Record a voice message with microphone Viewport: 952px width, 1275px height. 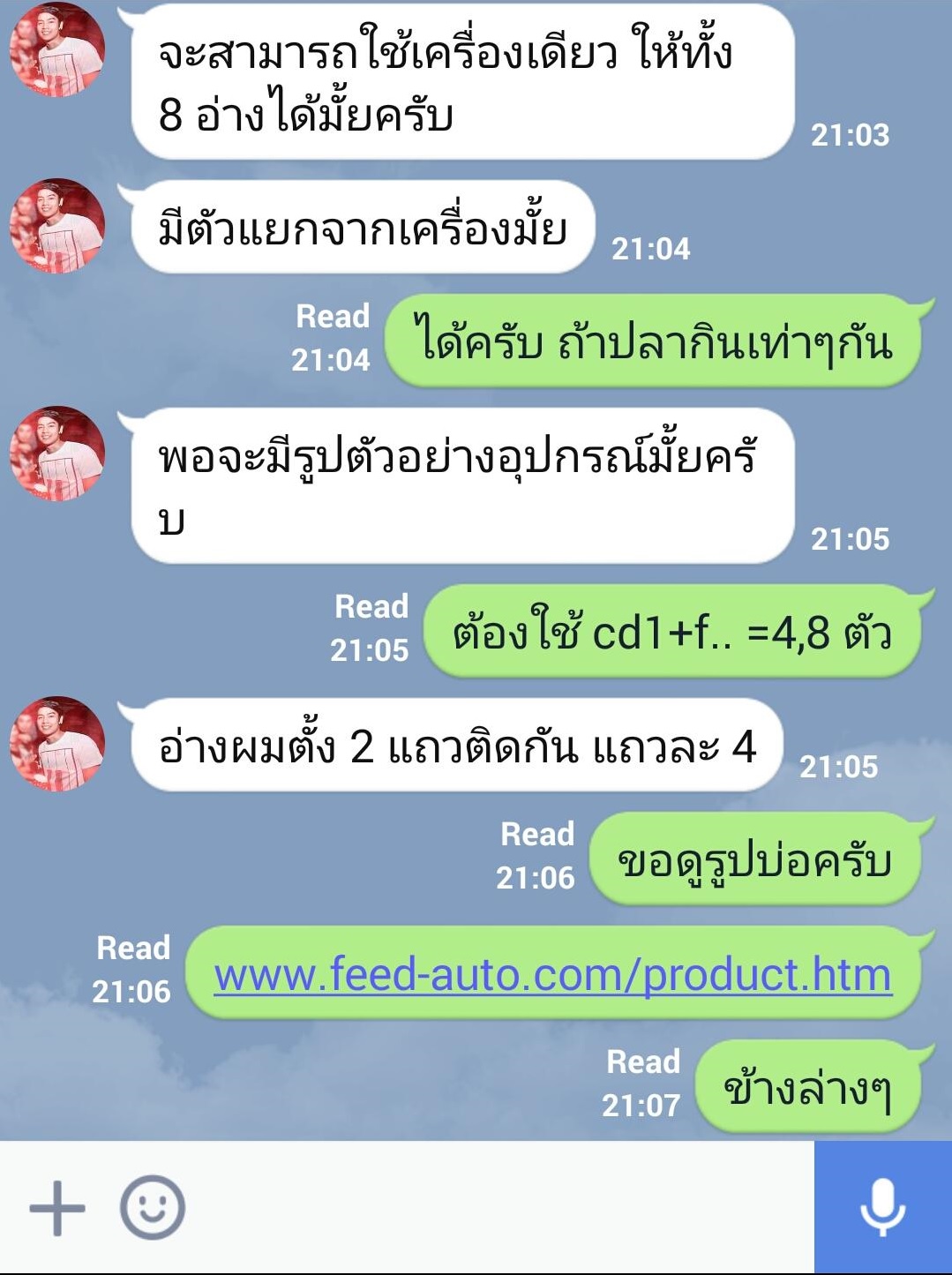(882, 1207)
